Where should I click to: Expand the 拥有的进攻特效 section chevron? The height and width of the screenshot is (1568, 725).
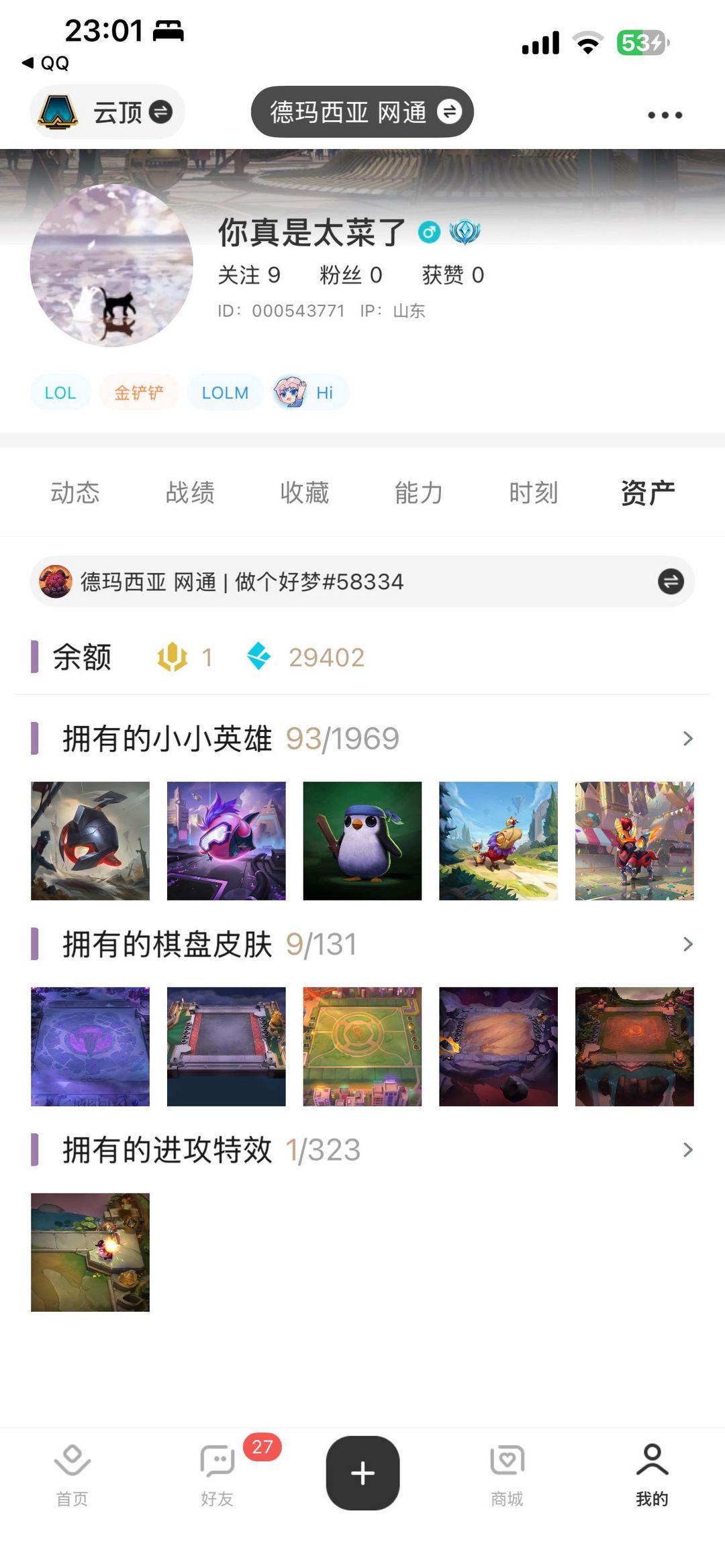point(687,1149)
